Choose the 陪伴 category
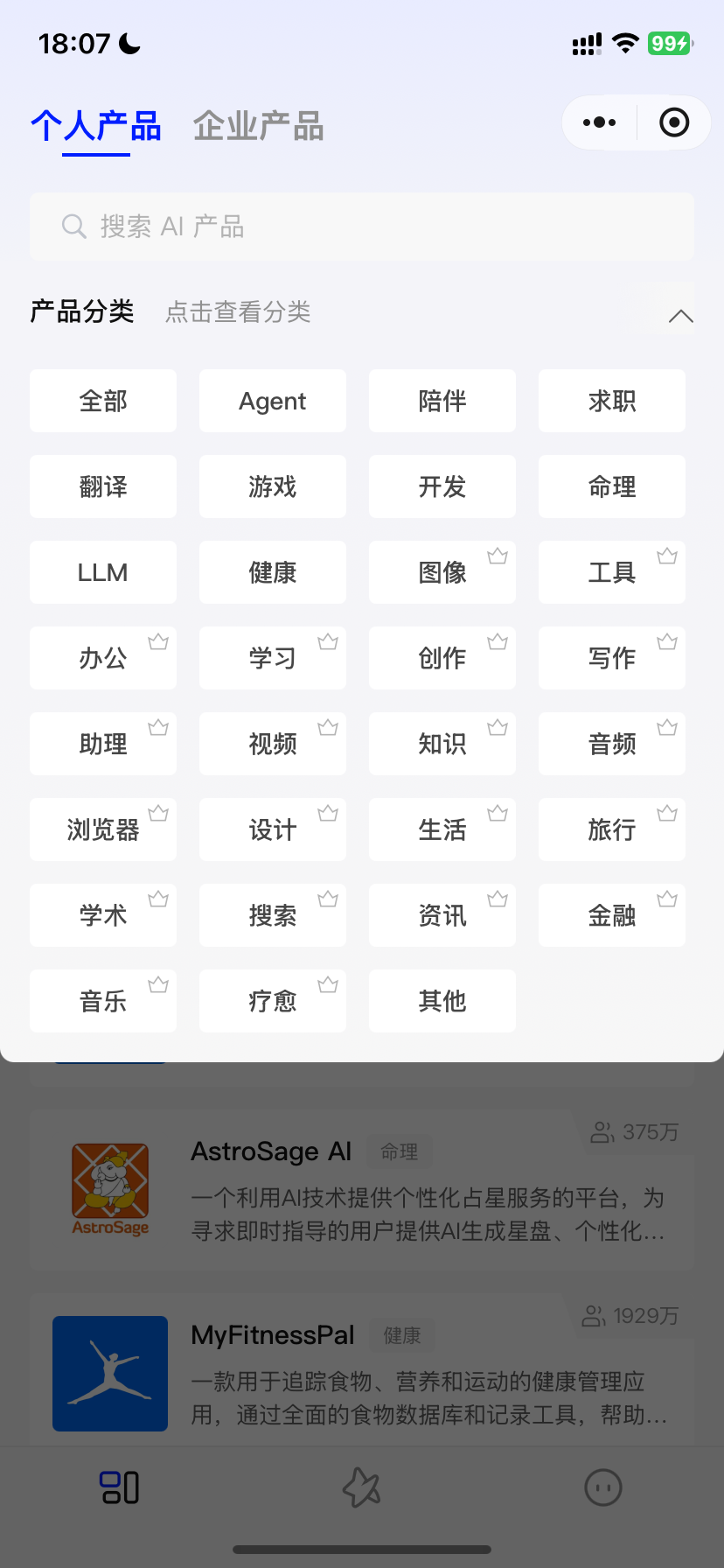724x1568 pixels. (442, 401)
